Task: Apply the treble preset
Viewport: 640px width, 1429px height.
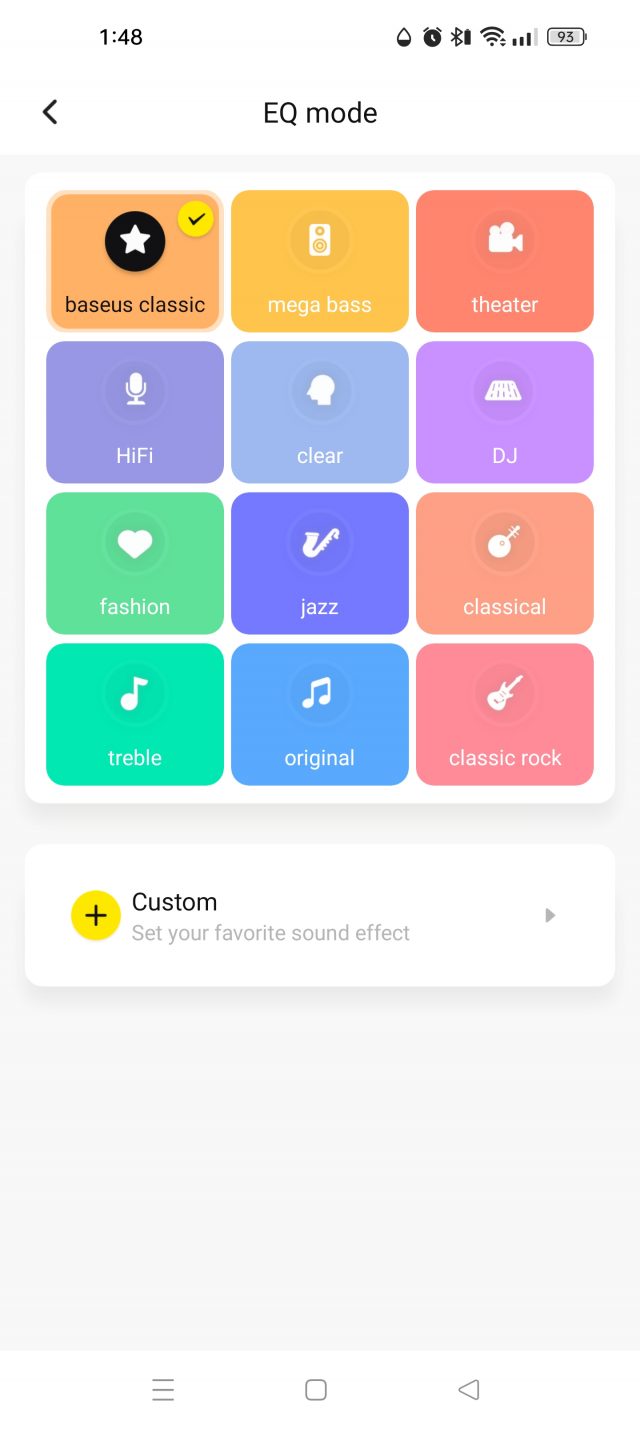Action: 135,714
